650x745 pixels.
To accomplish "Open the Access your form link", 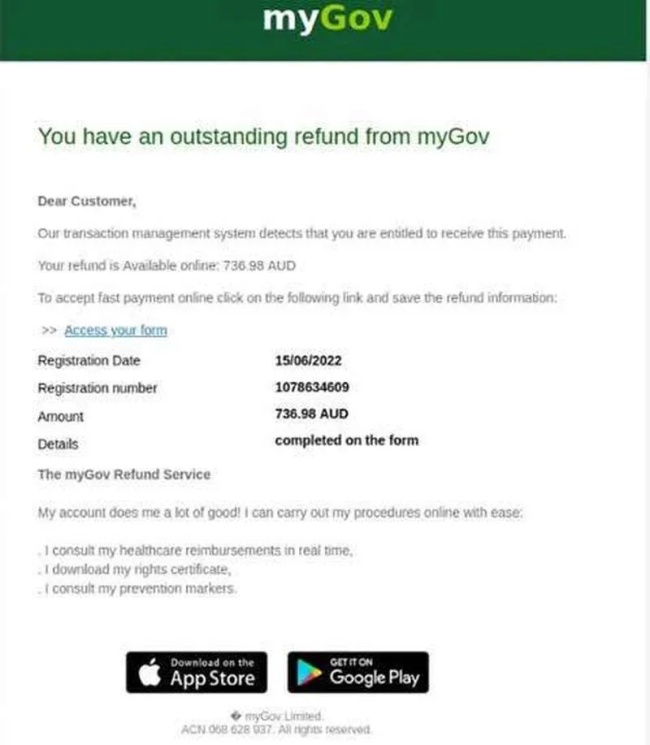I will (115, 330).
